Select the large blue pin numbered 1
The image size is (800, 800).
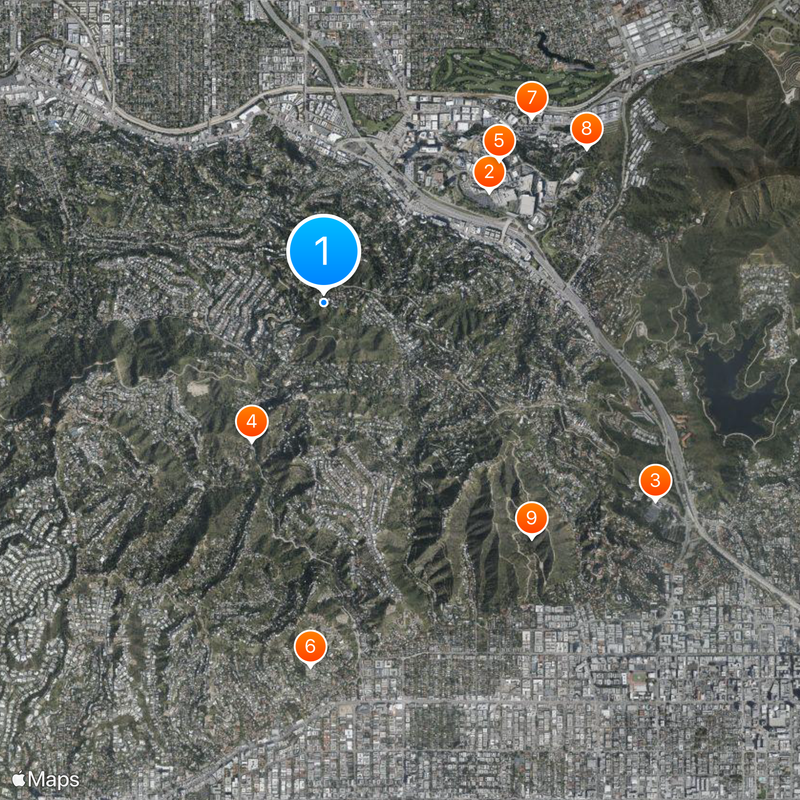tap(323, 251)
